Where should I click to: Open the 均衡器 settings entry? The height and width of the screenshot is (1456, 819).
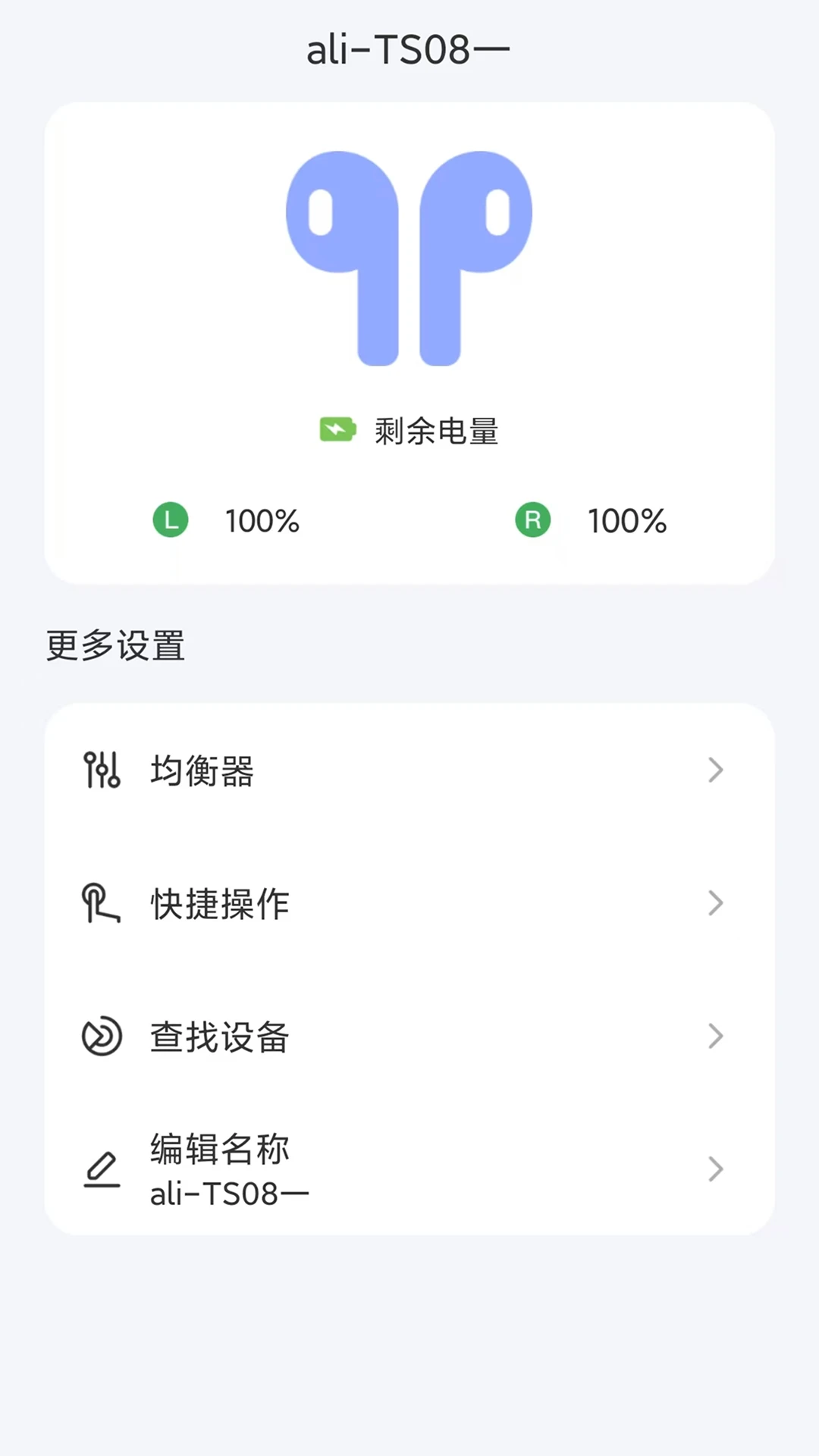pyautogui.click(x=202, y=770)
